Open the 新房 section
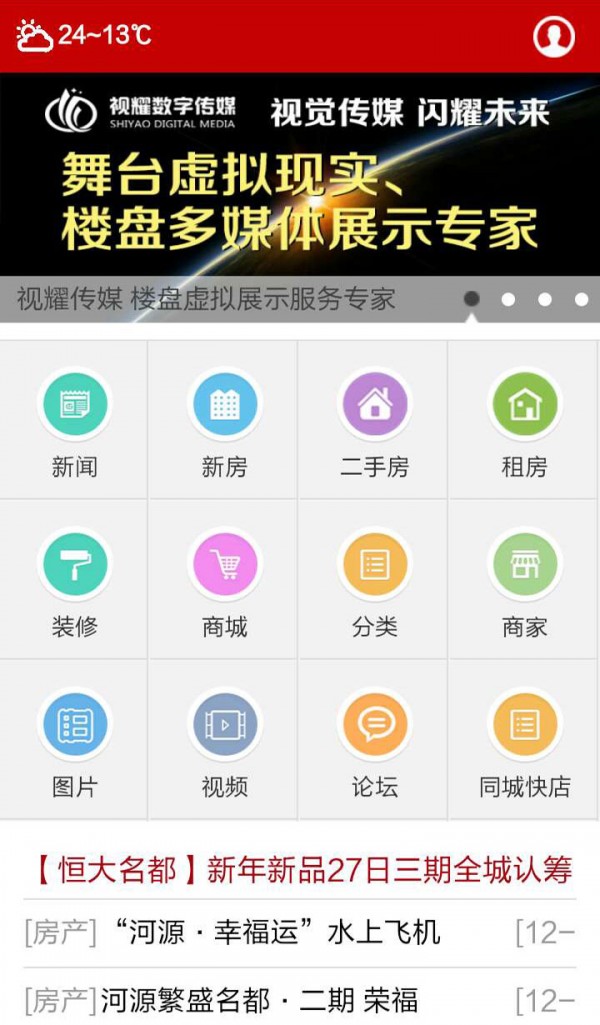Image resolution: width=600 pixels, height=1025 pixels. (224, 420)
